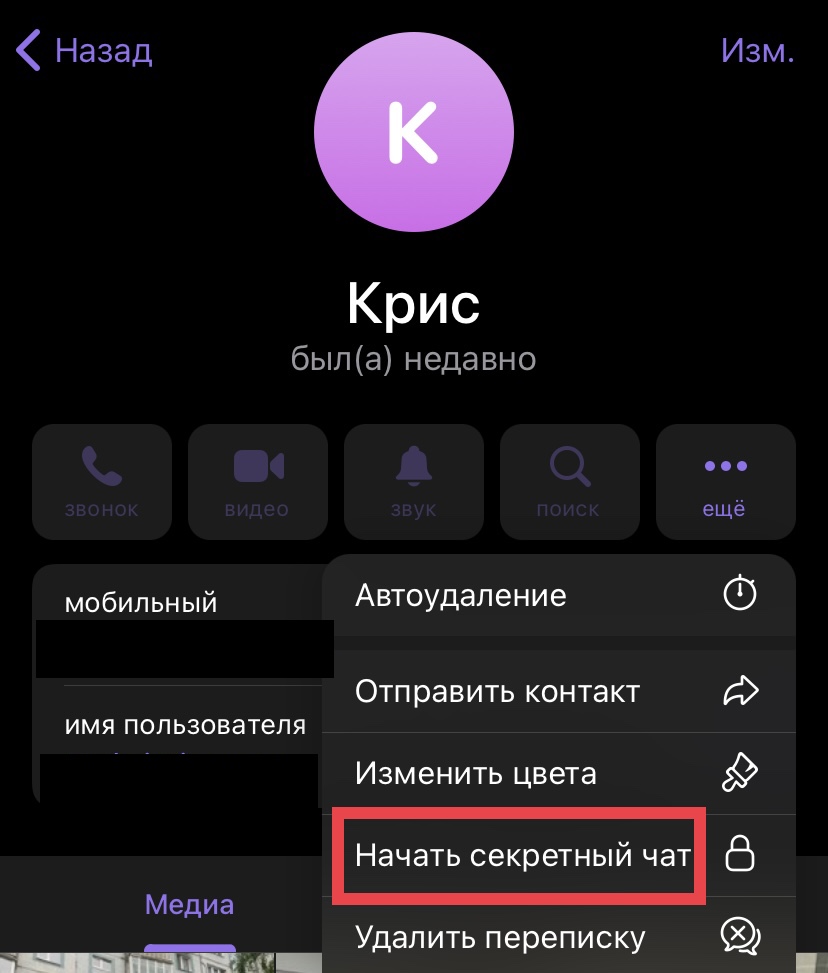Go back with the Назад button
Screen dimensions: 828x973
[x=84, y=50]
